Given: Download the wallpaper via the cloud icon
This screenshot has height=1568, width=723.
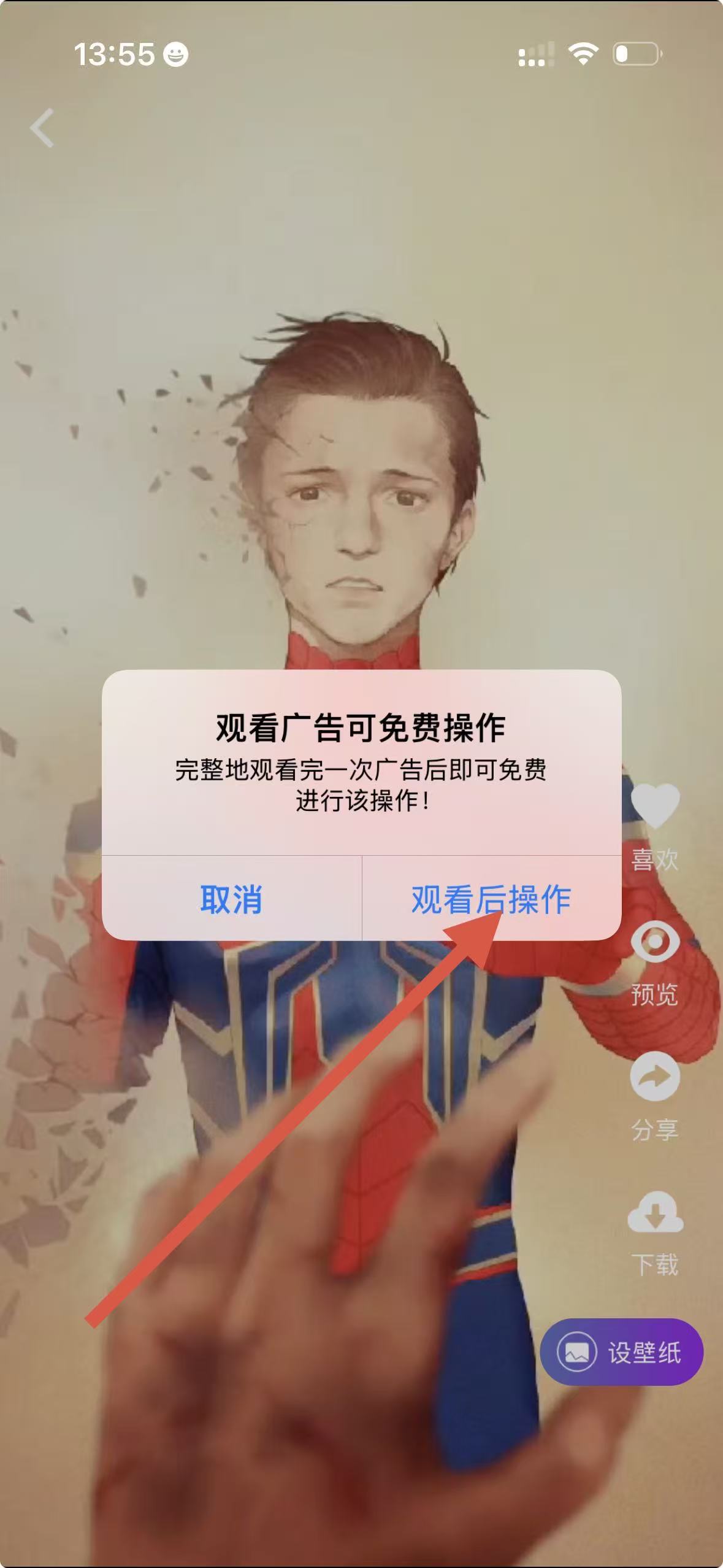Looking at the screenshot, I should [655, 1212].
